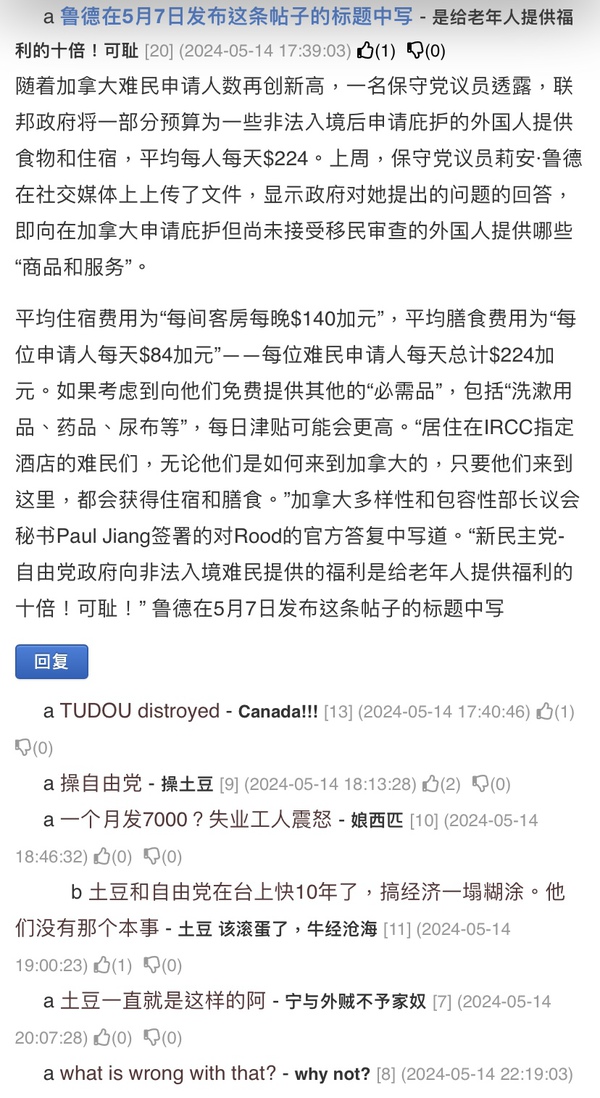View profile of user Canada!!!
This screenshot has width=600, height=1098.
tap(278, 712)
